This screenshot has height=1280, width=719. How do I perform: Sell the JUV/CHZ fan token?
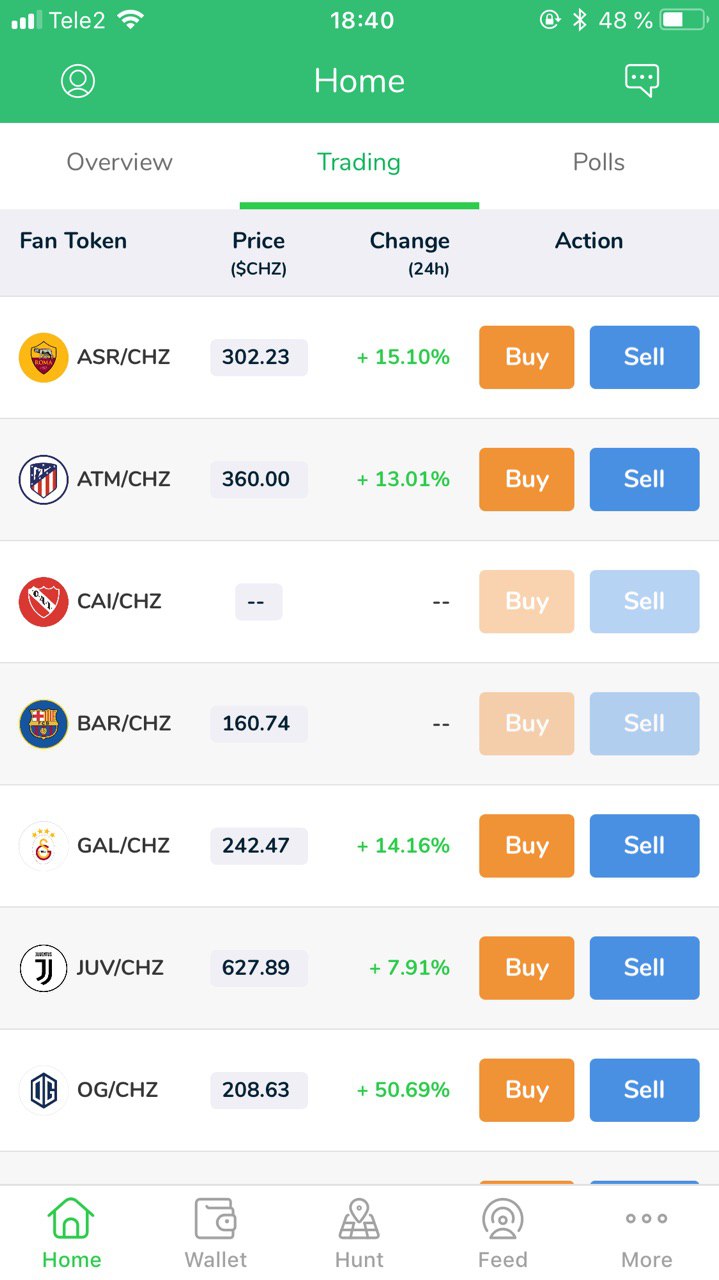[644, 967]
